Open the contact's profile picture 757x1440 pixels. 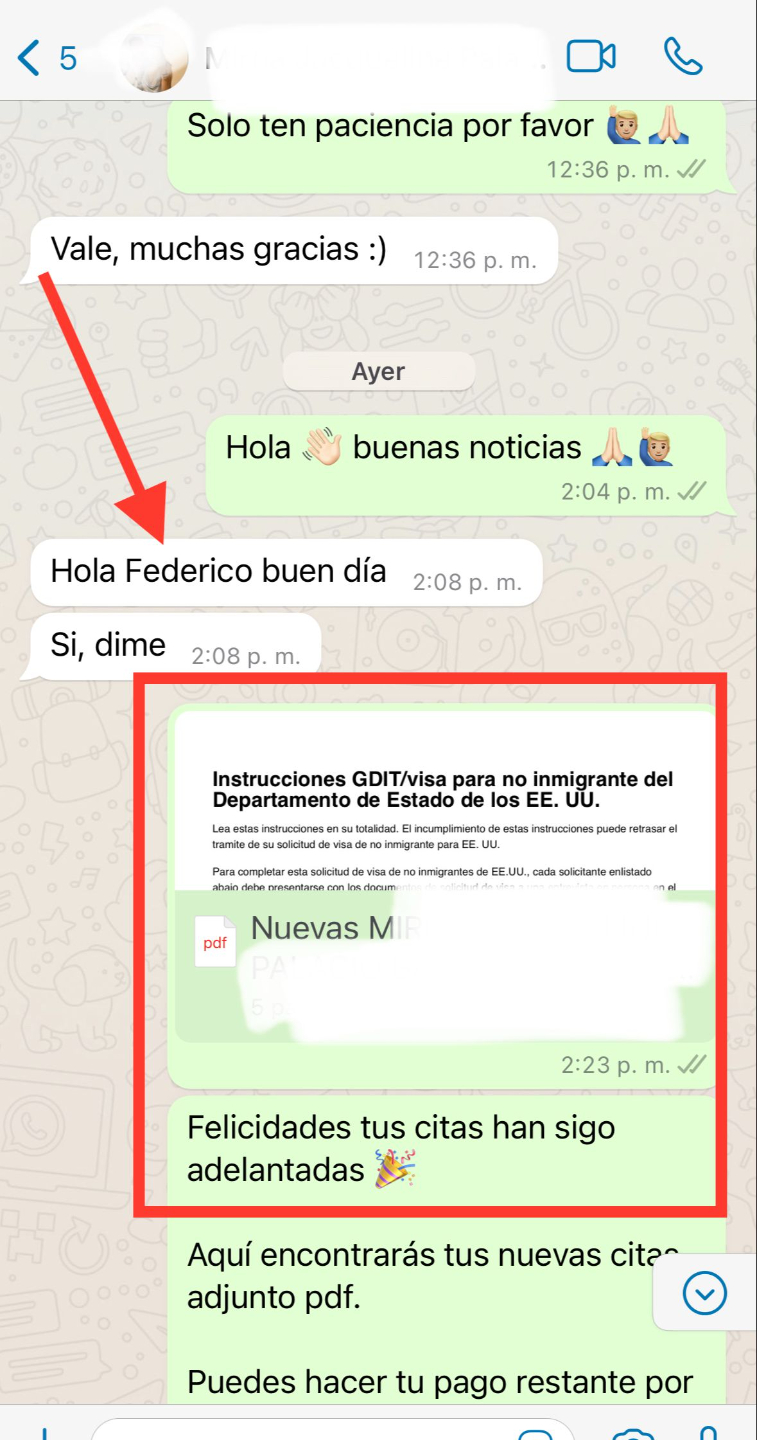coord(152,59)
